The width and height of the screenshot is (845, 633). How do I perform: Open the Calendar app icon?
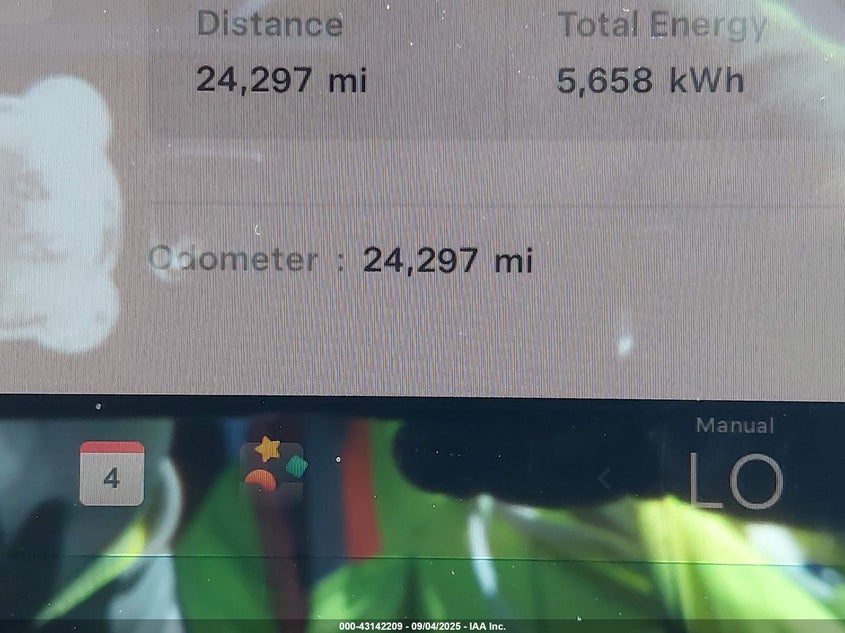[x=112, y=474]
